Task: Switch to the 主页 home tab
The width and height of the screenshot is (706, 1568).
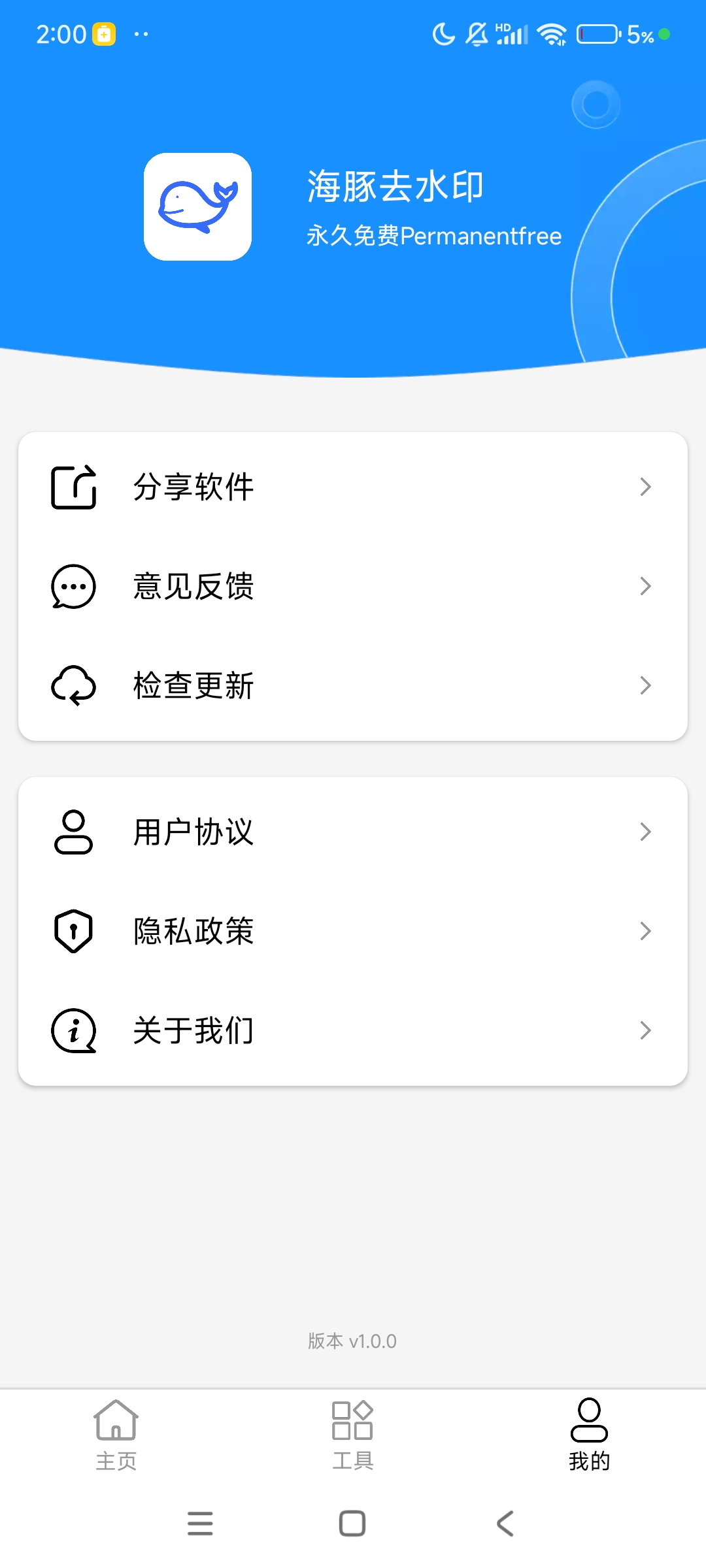Action: tap(116, 1435)
